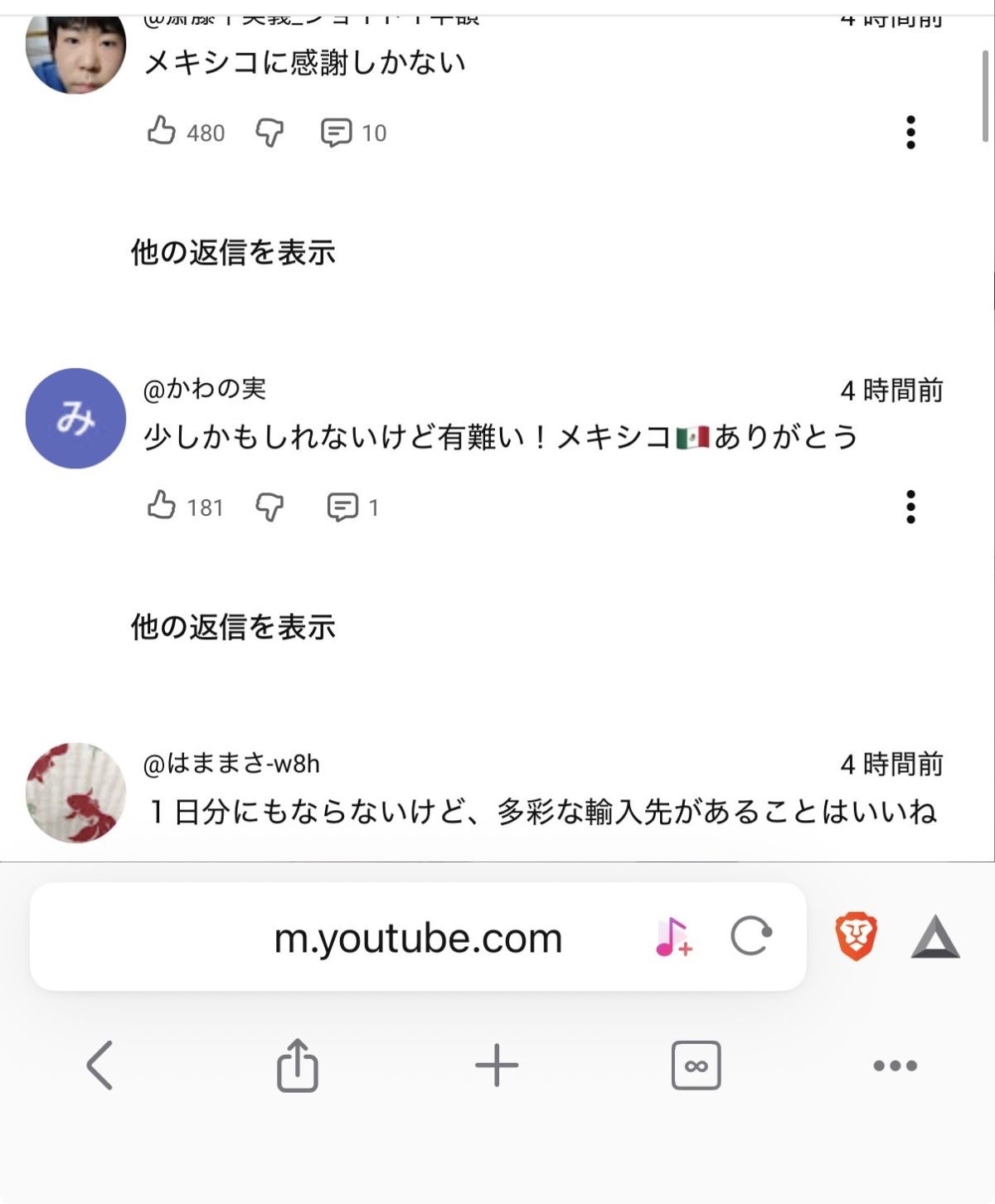The height and width of the screenshot is (1204, 995).
Task: Open @はままさ-w8h's profile avatar
Action: click(75, 792)
